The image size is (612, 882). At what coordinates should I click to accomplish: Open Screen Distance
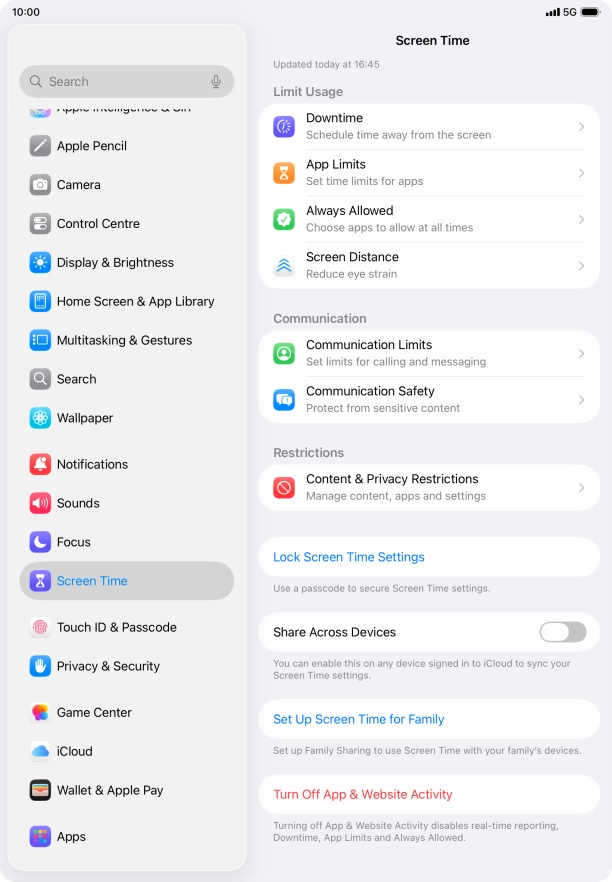tap(429, 265)
